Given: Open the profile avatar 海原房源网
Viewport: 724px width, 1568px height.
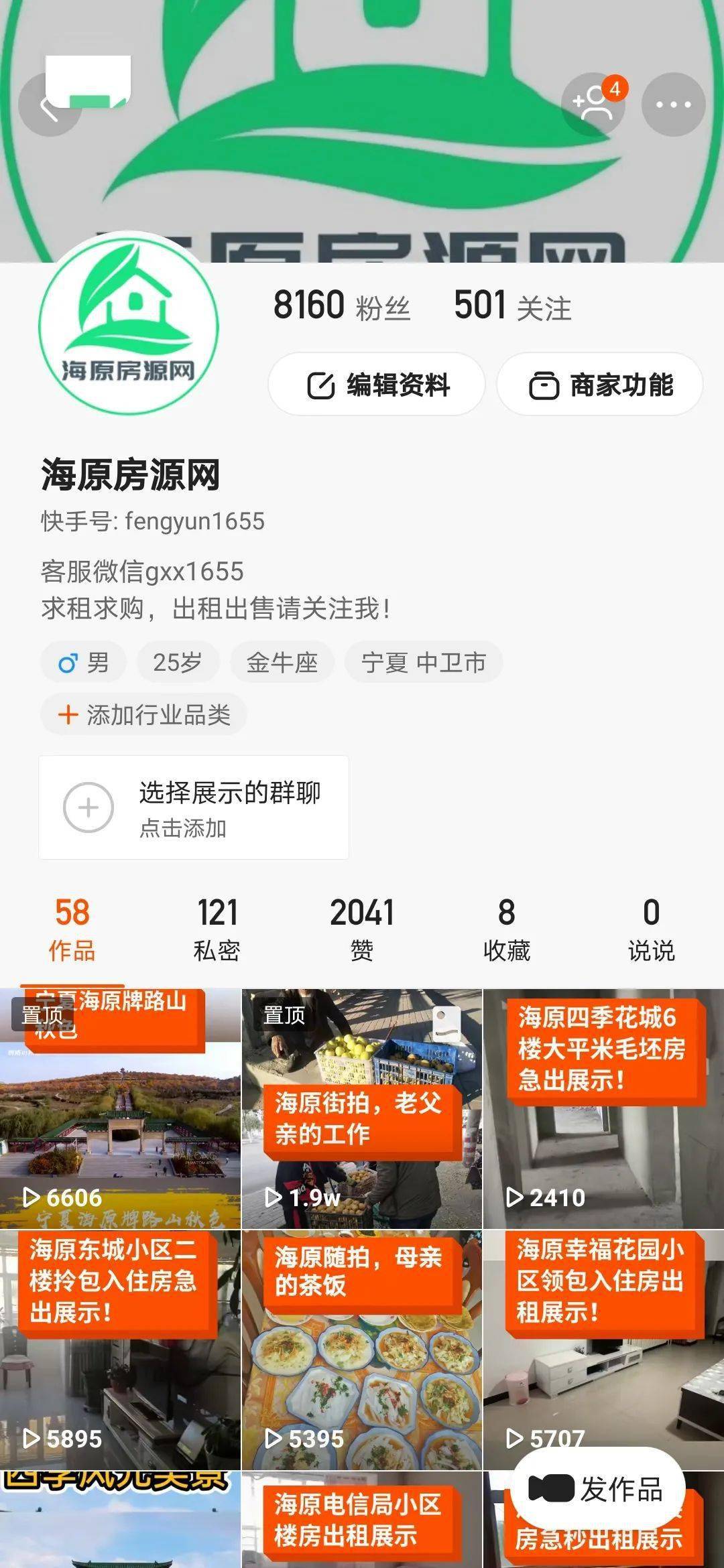Looking at the screenshot, I should (x=129, y=325).
